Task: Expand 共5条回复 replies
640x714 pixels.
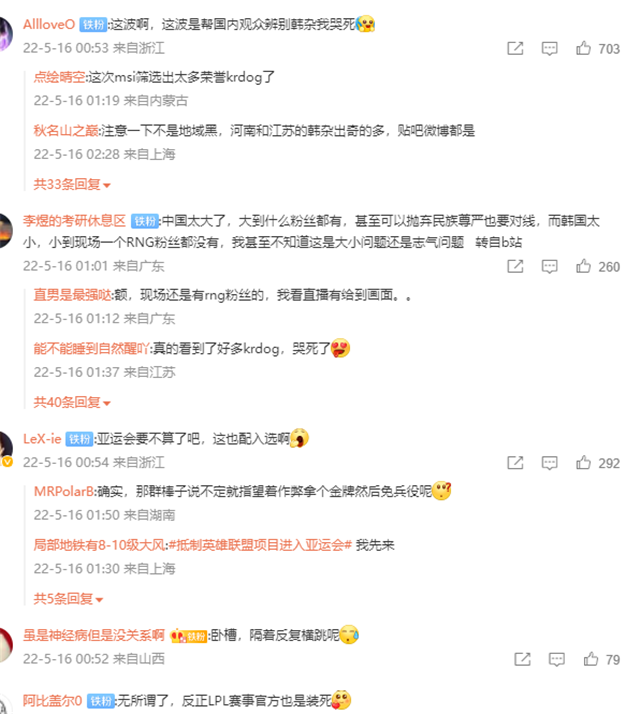Action: (68, 598)
